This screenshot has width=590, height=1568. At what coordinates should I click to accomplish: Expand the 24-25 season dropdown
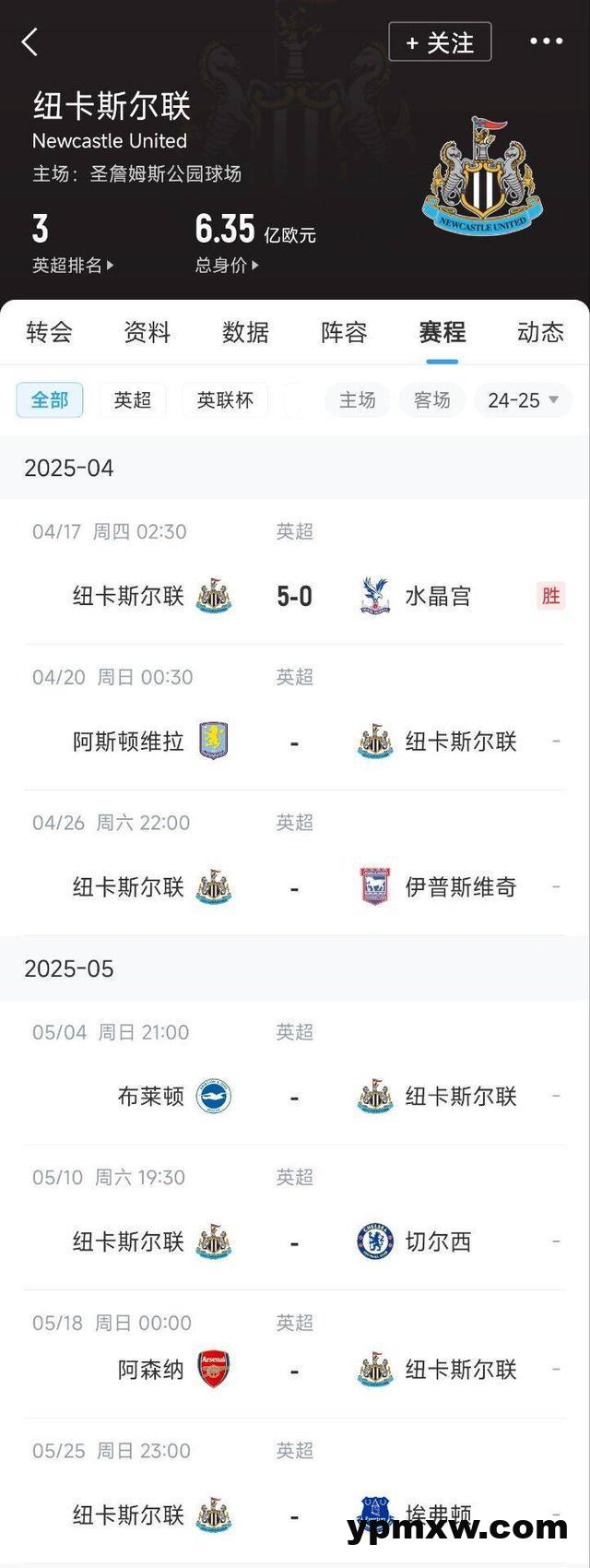(x=523, y=400)
